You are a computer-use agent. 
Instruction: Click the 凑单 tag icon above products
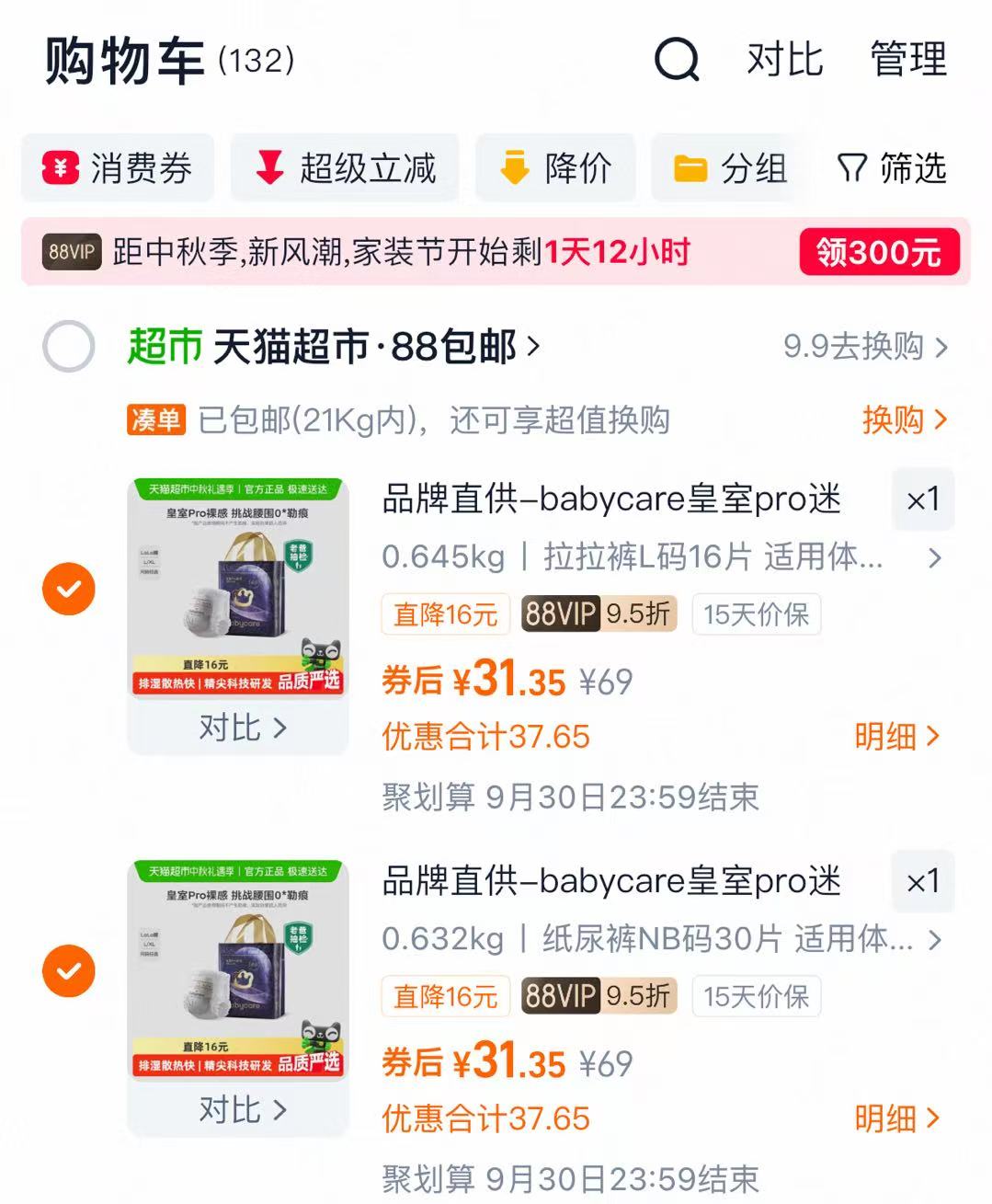154,419
